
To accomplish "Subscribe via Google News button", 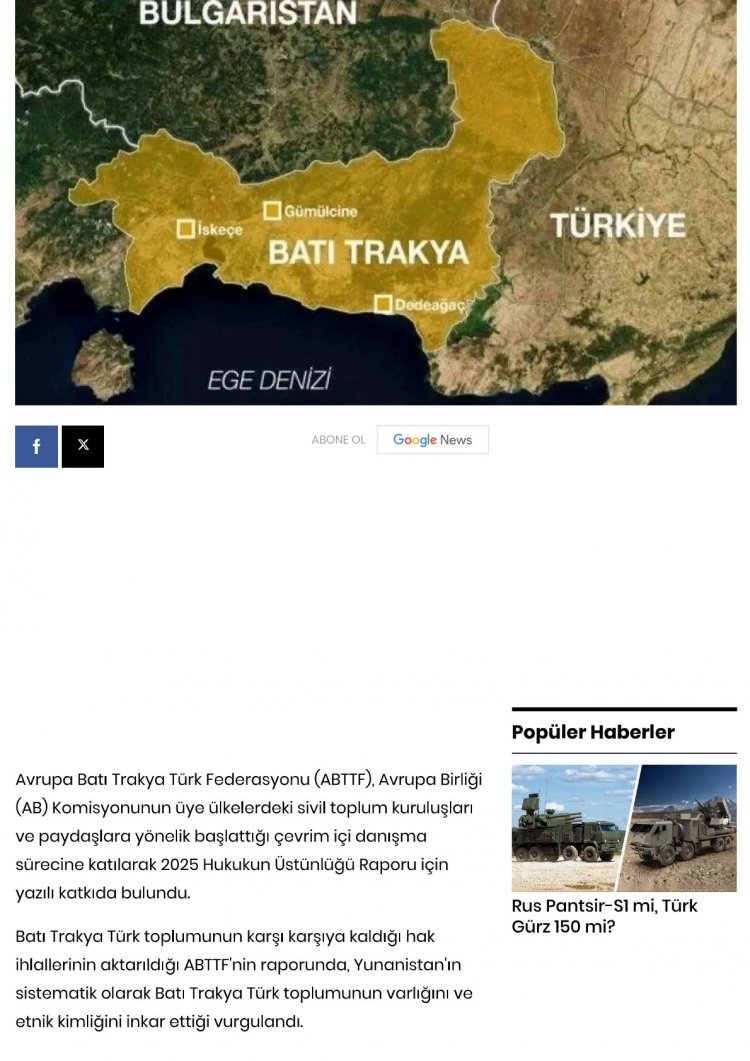I will 432,440.
